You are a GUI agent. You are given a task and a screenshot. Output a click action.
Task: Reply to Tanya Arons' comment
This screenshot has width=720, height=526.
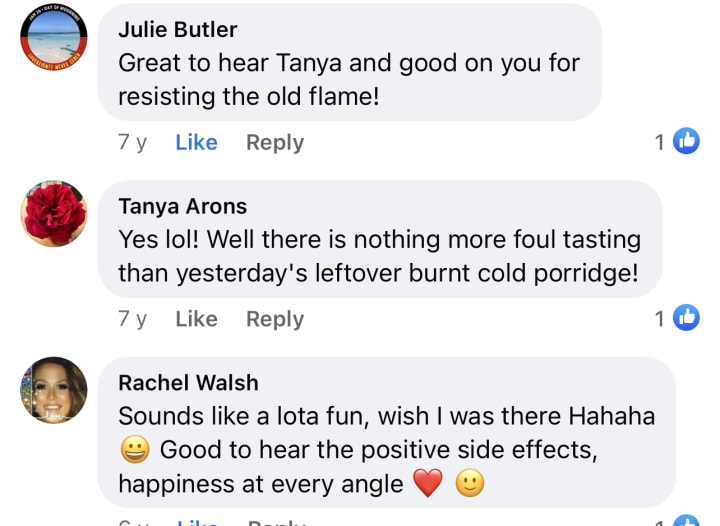coord(275,319)
